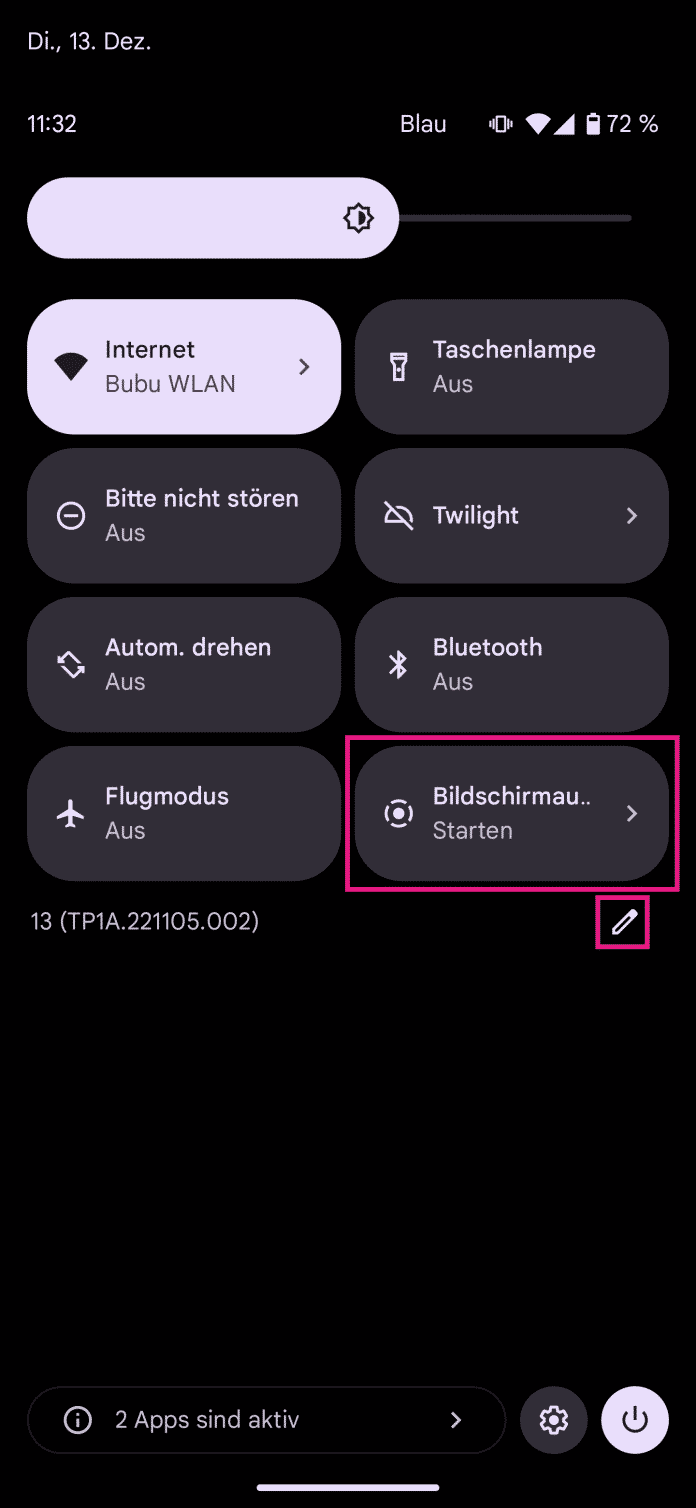The width and height of the screenshot is (696, 1508).
Task: Enable Bitte nicht stören
Action: 184,515
